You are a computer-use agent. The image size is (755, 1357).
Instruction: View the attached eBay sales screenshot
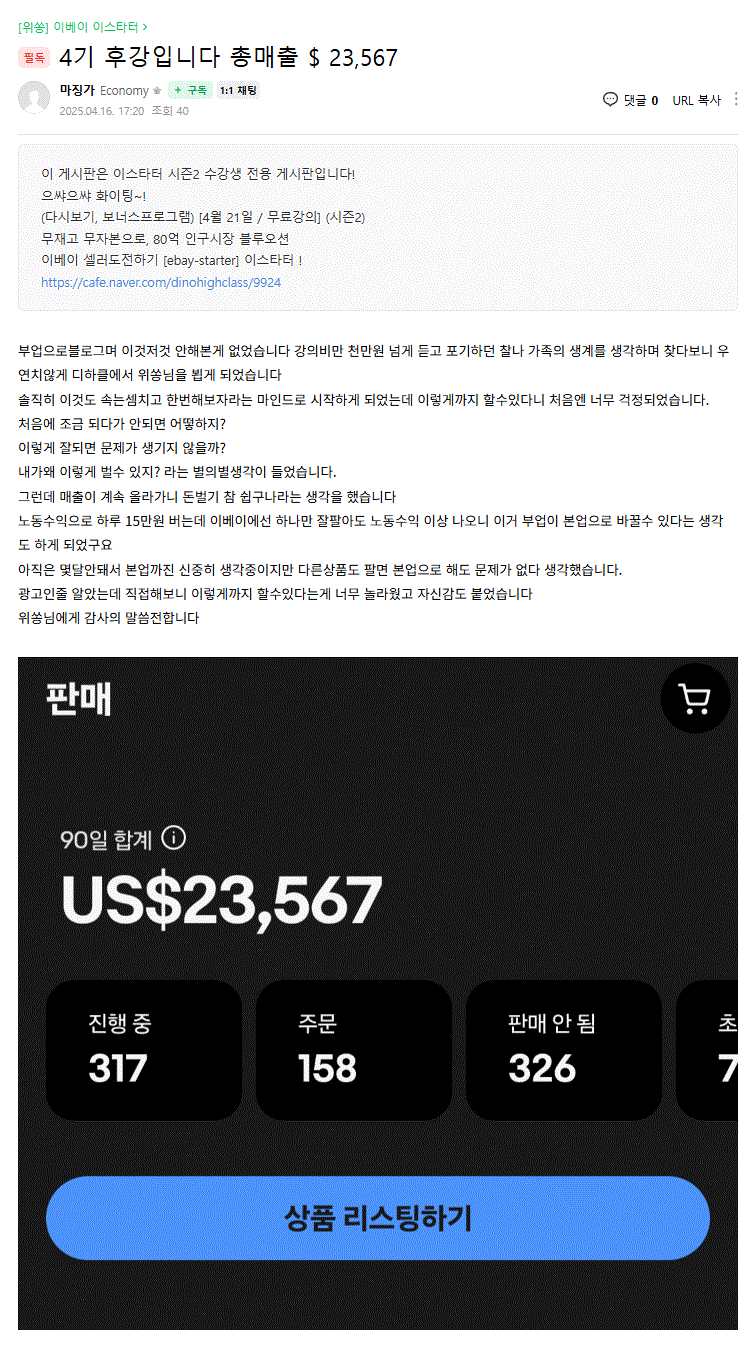coord(377,992)
